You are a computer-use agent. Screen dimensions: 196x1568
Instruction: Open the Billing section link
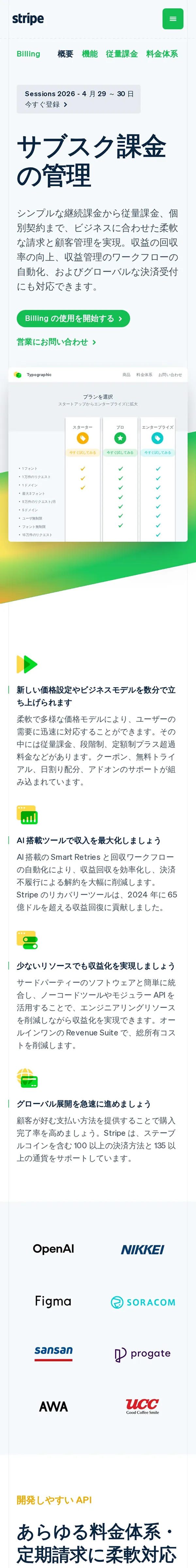point(28,54)
